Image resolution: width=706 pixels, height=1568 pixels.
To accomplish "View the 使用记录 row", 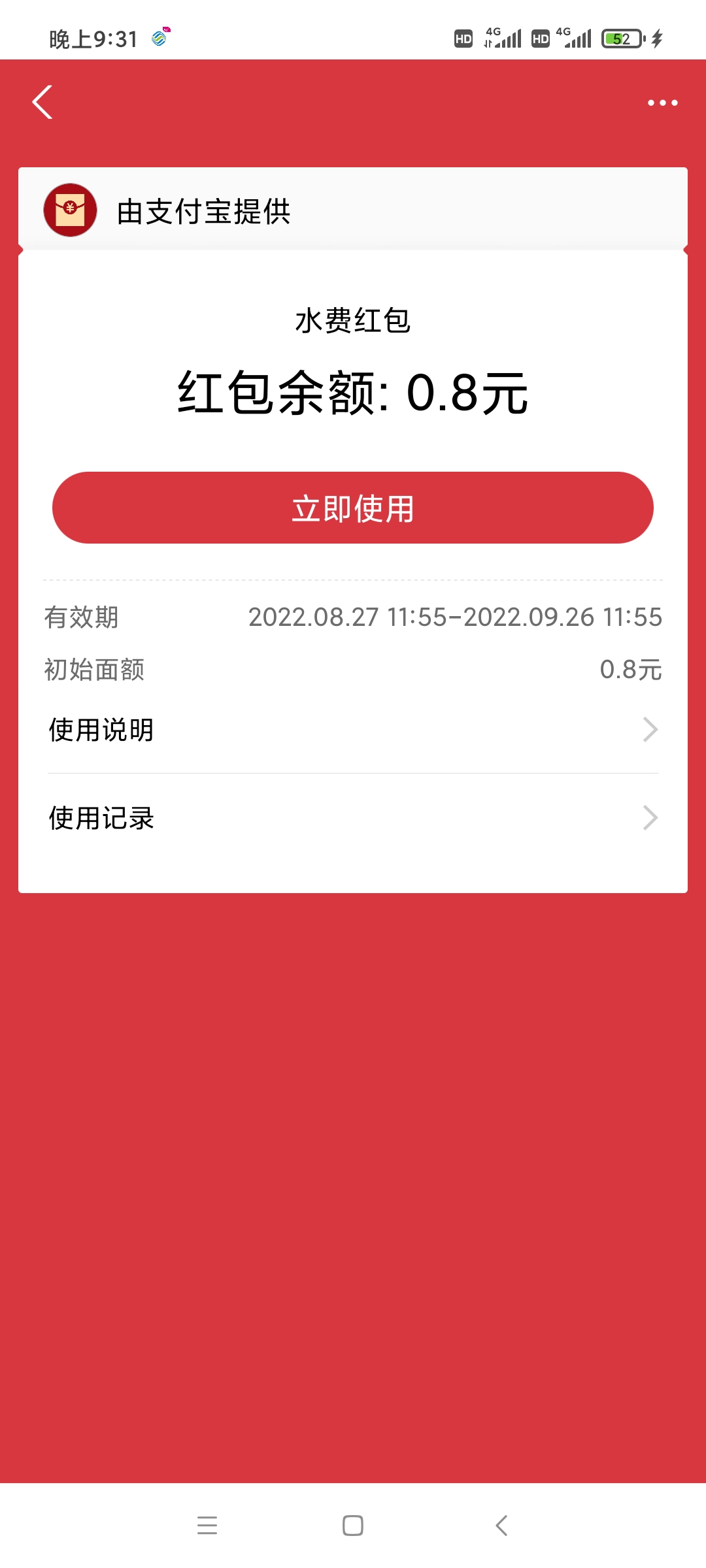I will (353, 818).
